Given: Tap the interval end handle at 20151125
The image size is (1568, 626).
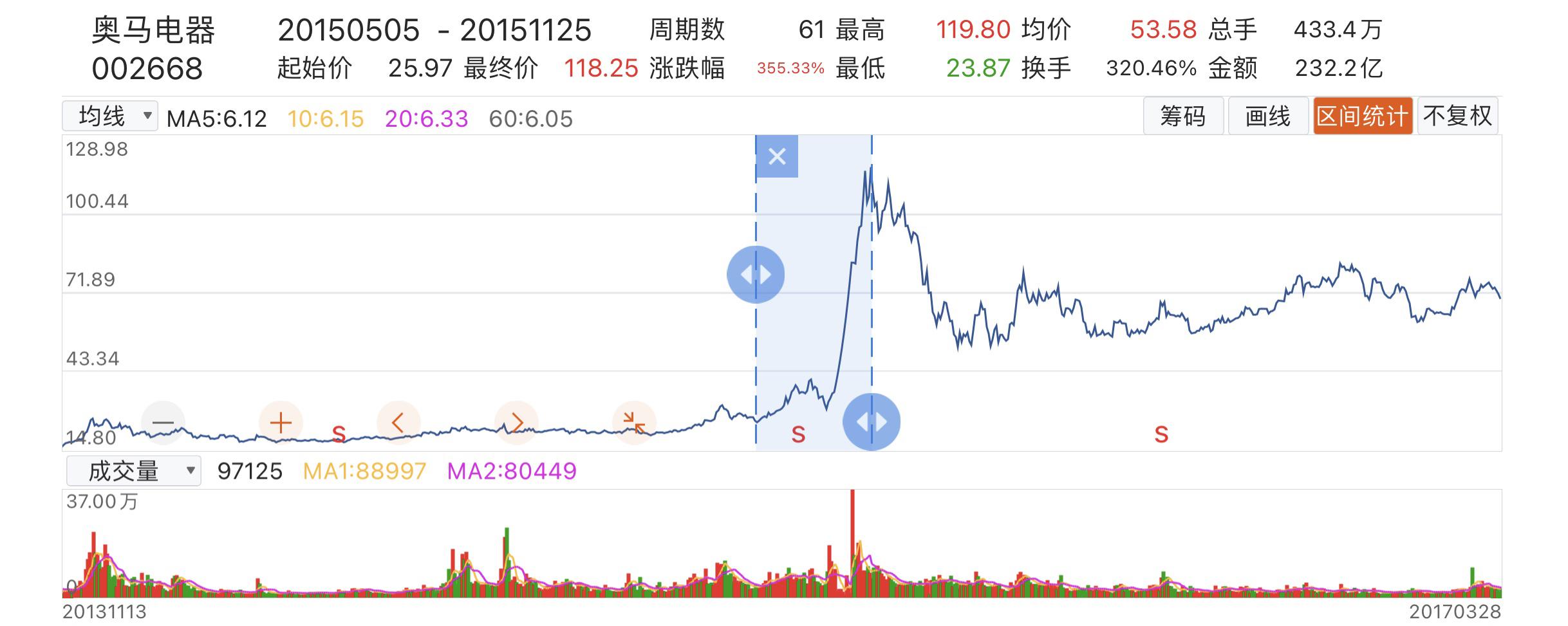Looking at the screenshot, I should pyautogui.click(x=872, y=422).
